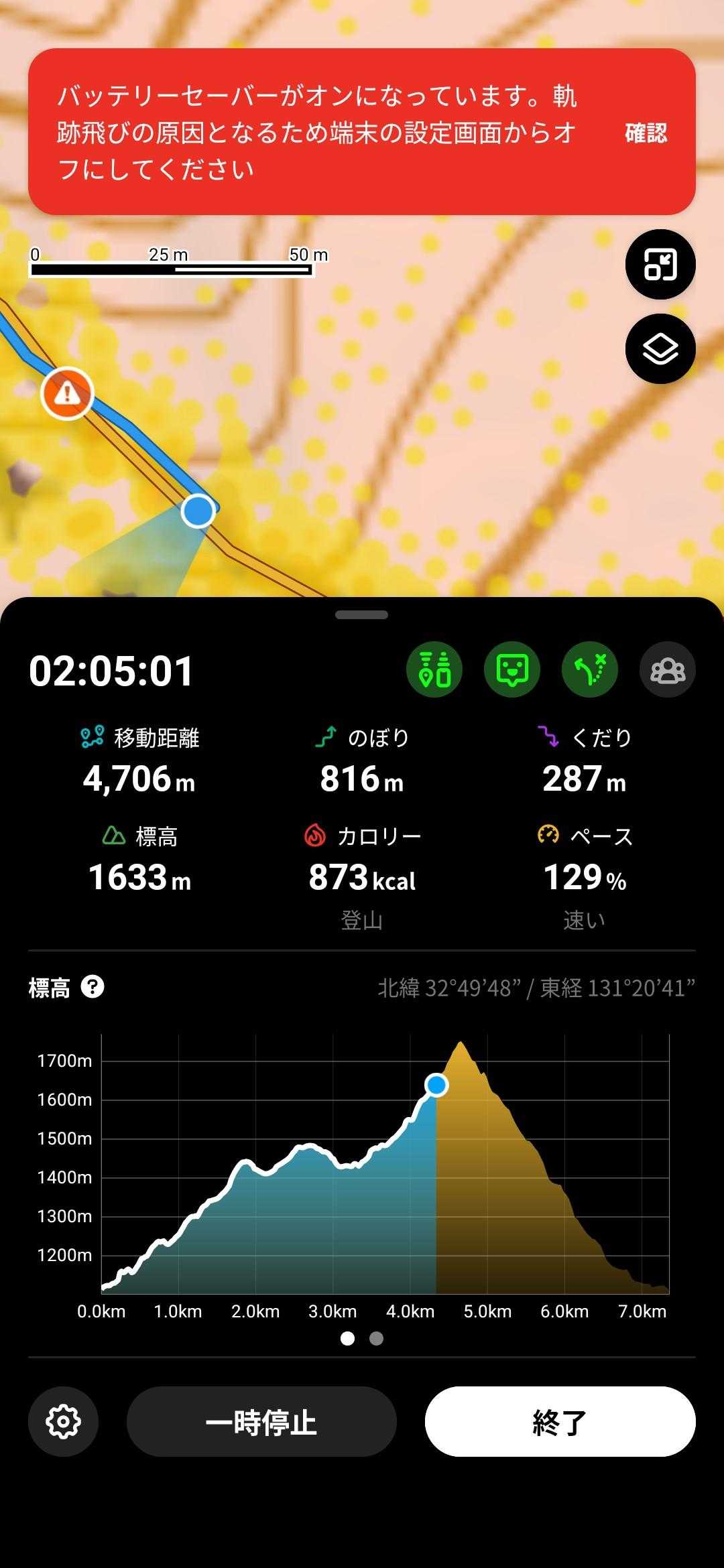Tap the green route deviation icon
Image resolution: width=724 pixels, height=1568 pixels.
(x=590, y=669)
